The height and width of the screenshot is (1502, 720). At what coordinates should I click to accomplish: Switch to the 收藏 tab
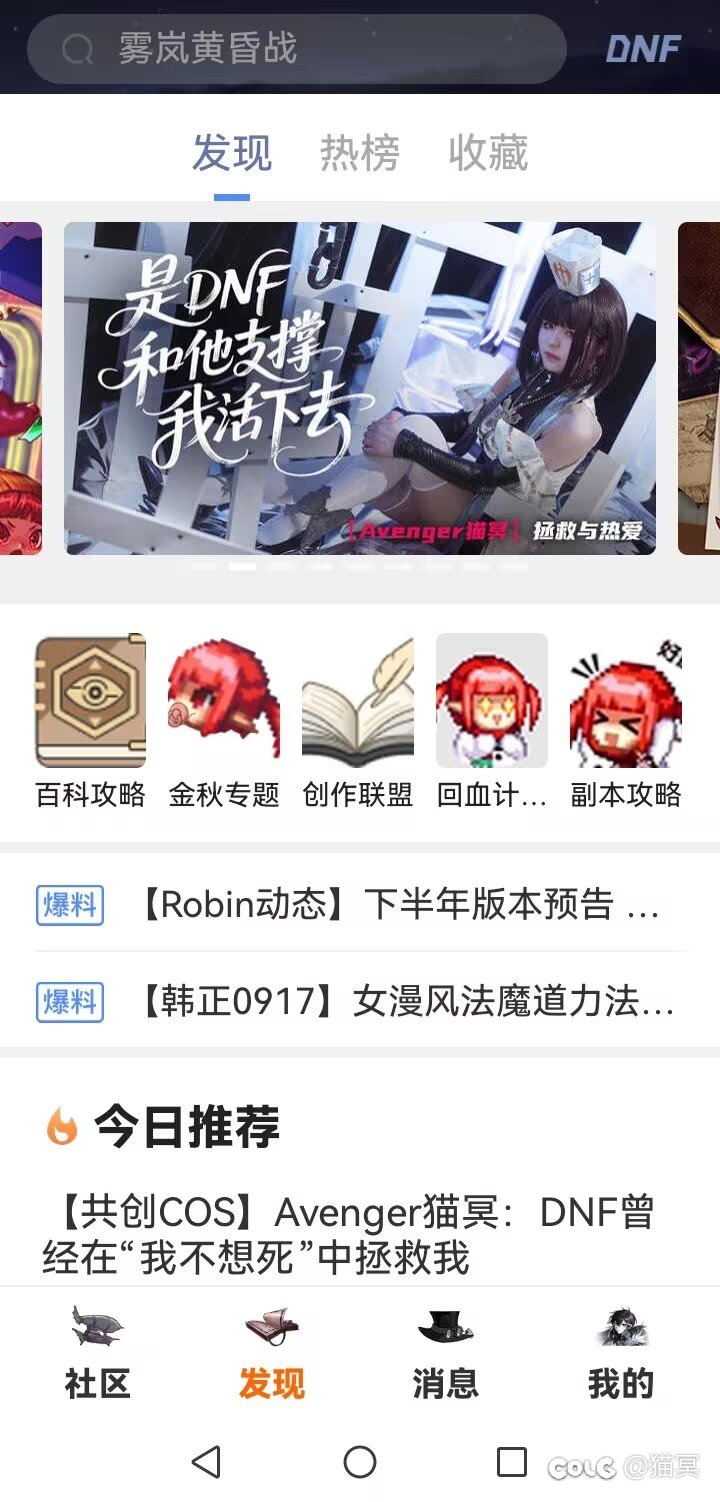tap(488, 153)
